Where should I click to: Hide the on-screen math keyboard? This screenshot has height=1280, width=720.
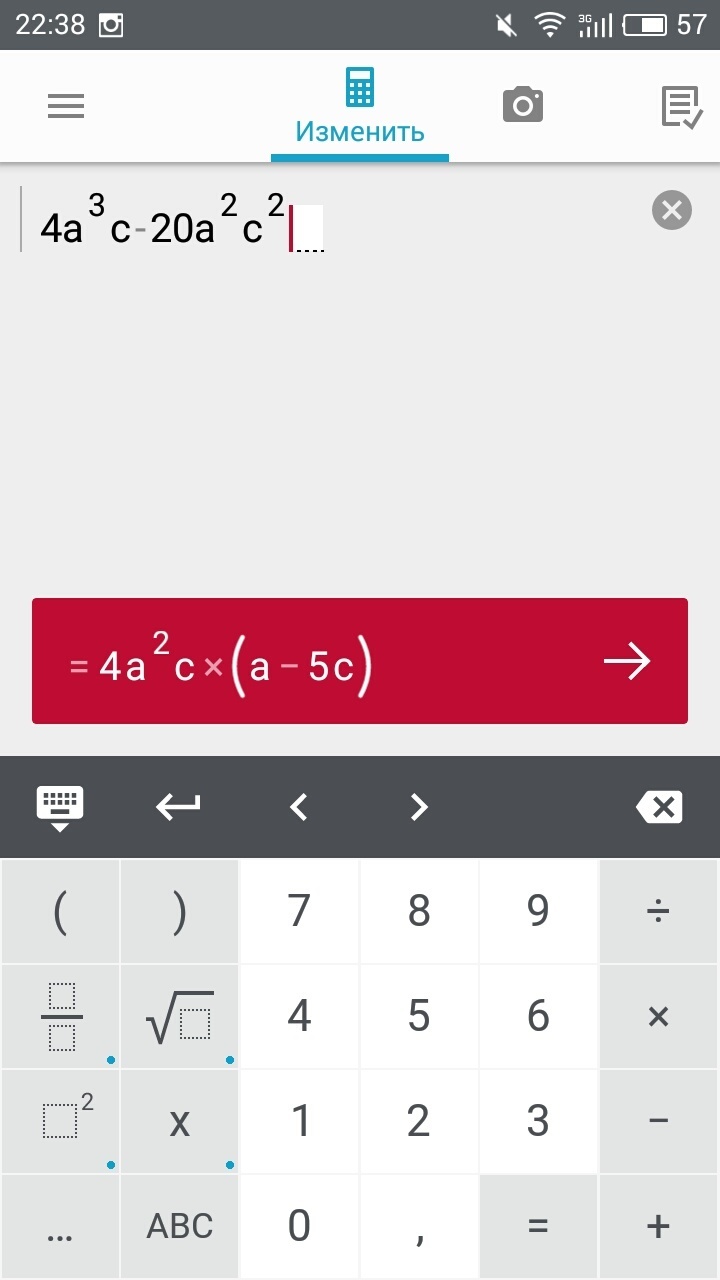pos(60,807)
